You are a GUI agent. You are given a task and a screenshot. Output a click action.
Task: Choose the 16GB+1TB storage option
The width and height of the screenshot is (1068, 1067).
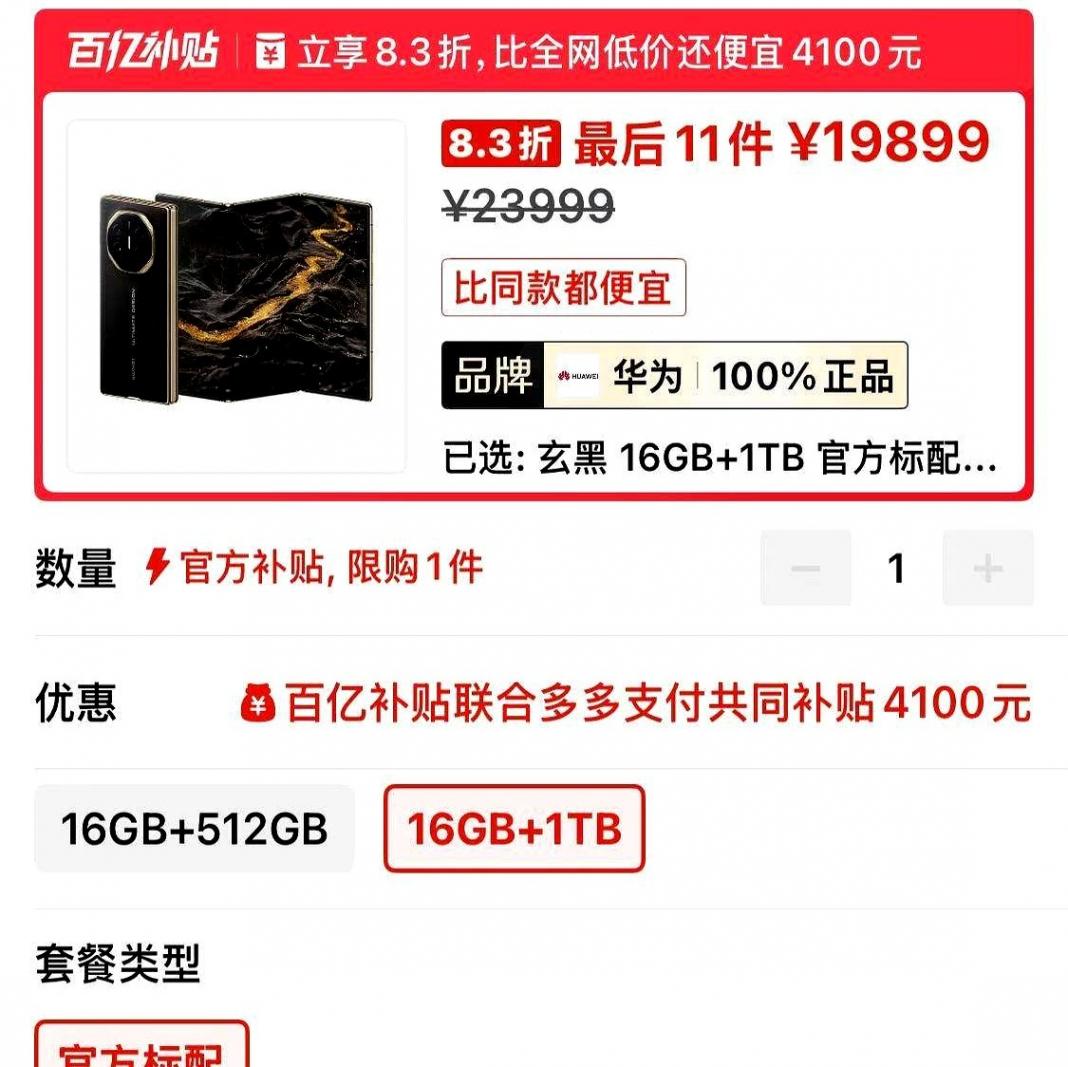pyautogui.click(x=514, y=829)
